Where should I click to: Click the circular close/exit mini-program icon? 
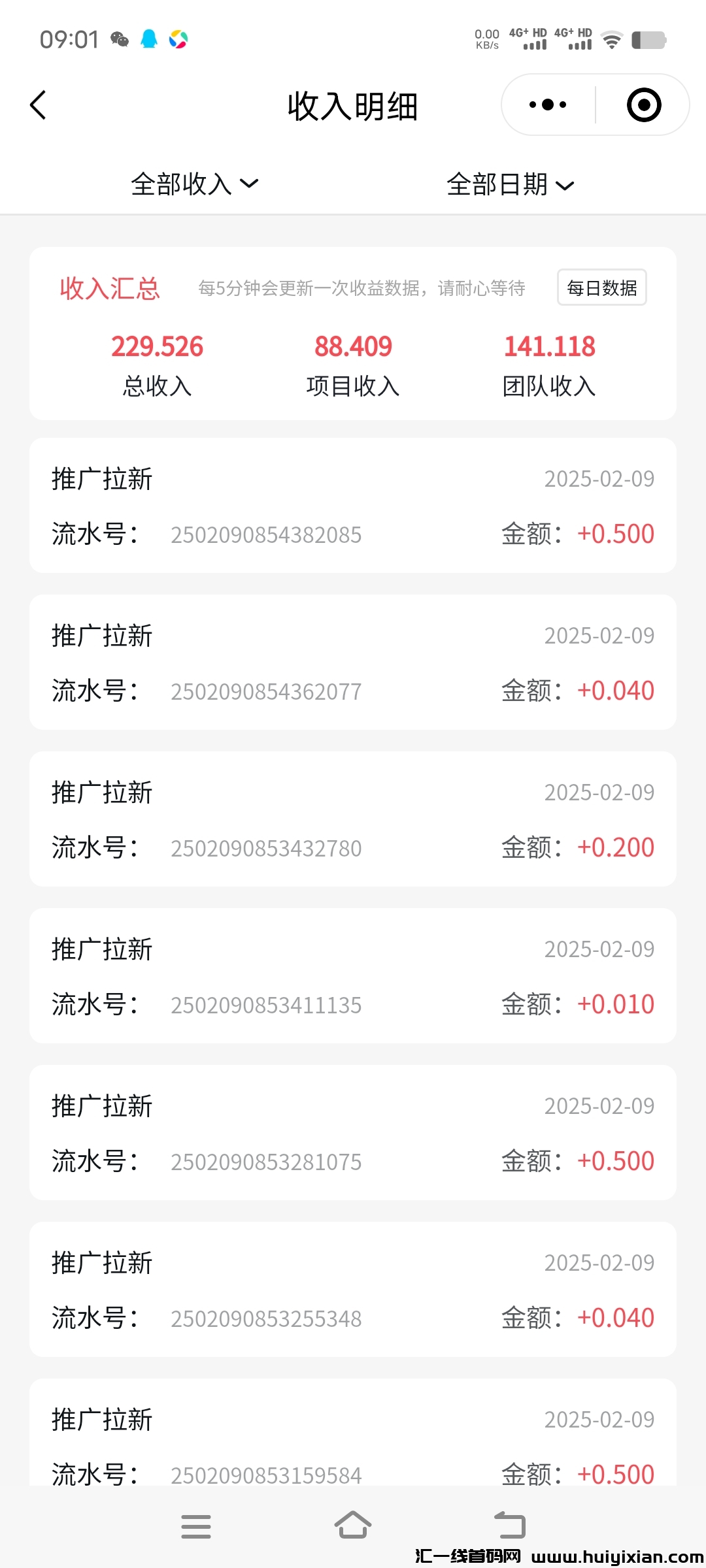[643, 105]
